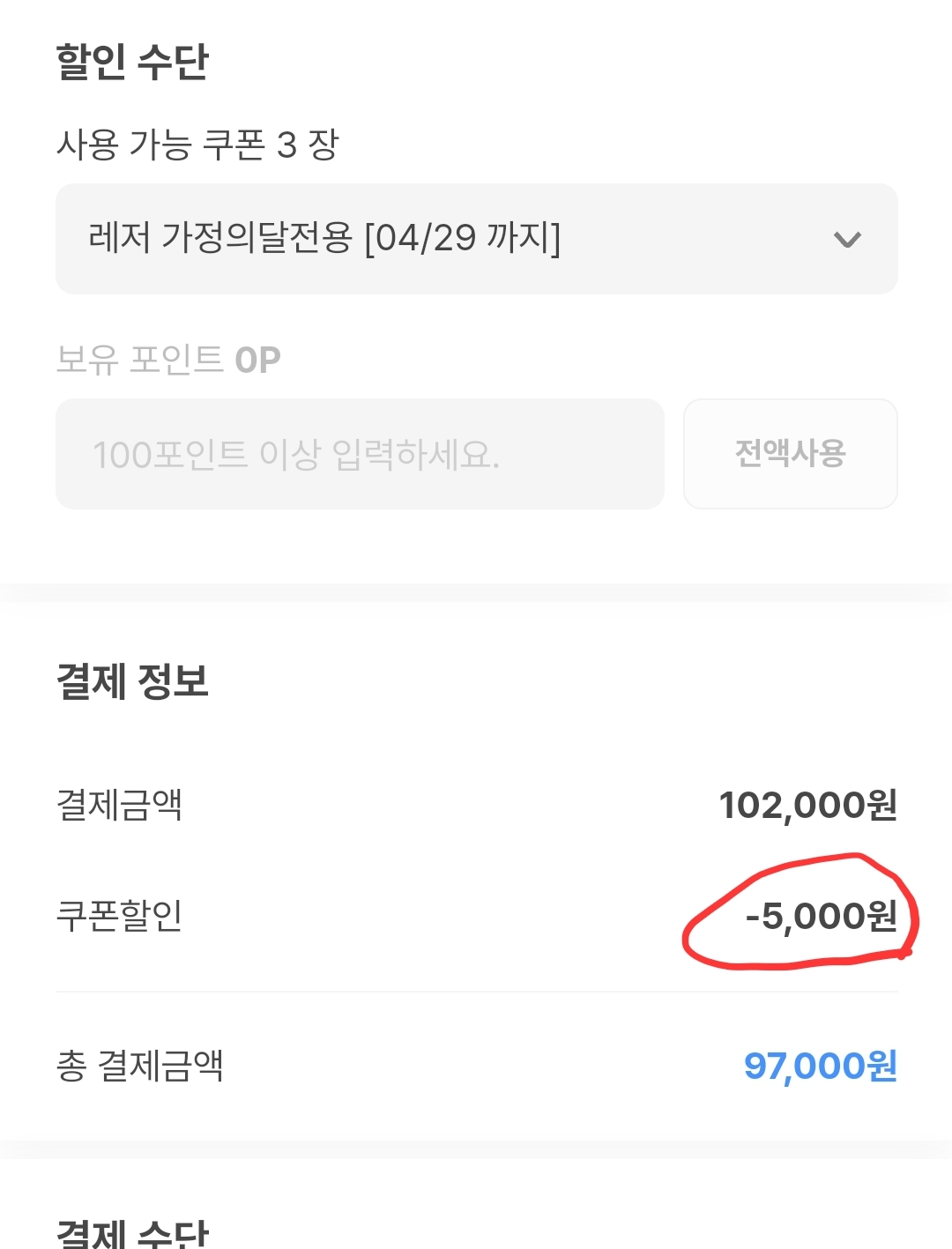This screenshot has width=952, height=1249.
Task: Click the 100포인트 이상 입력하세요 placeholder box
Action: tap(360, 453)
